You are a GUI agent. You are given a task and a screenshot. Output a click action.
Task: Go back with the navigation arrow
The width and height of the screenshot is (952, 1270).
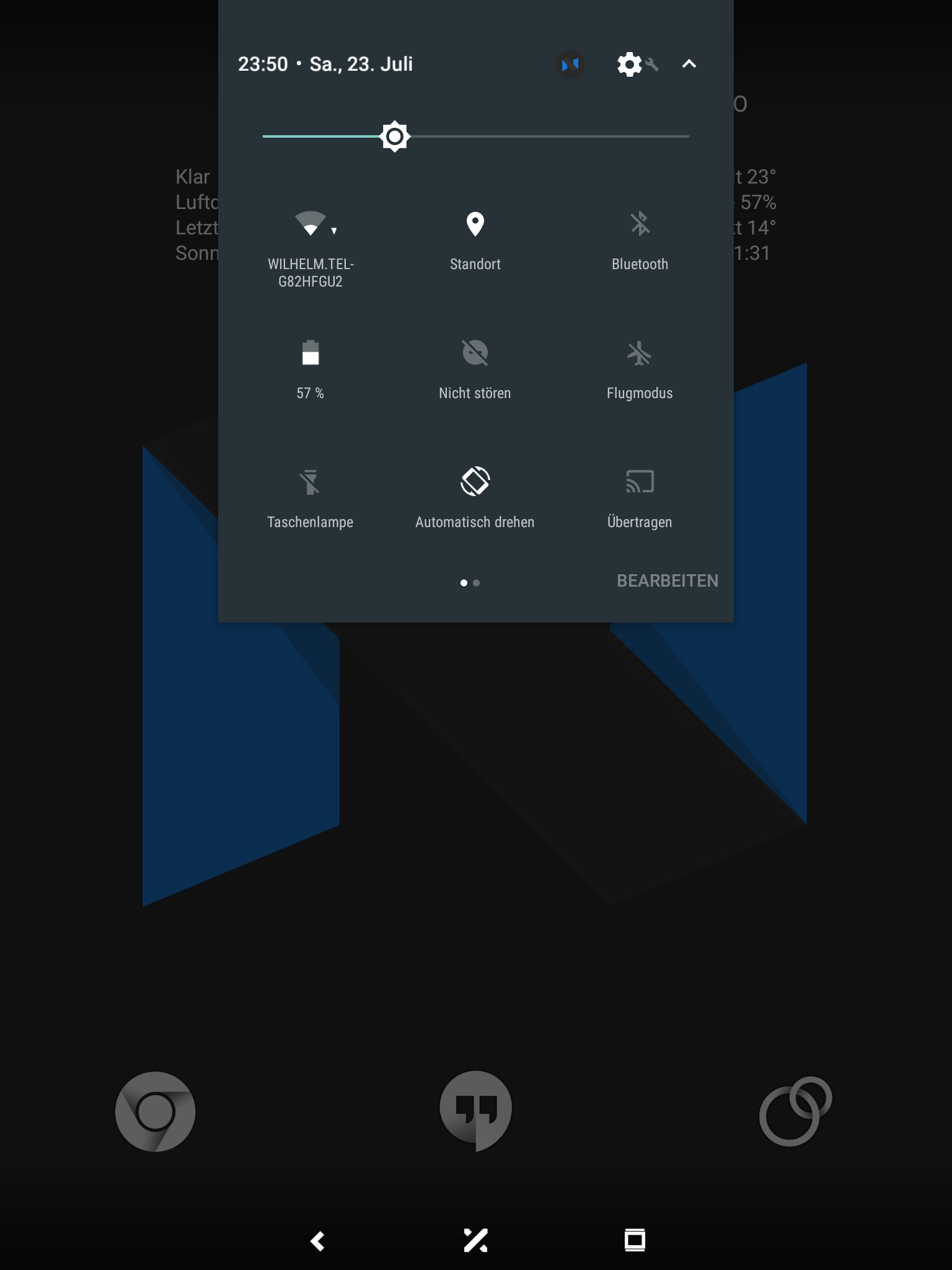tap(317, 1241)
